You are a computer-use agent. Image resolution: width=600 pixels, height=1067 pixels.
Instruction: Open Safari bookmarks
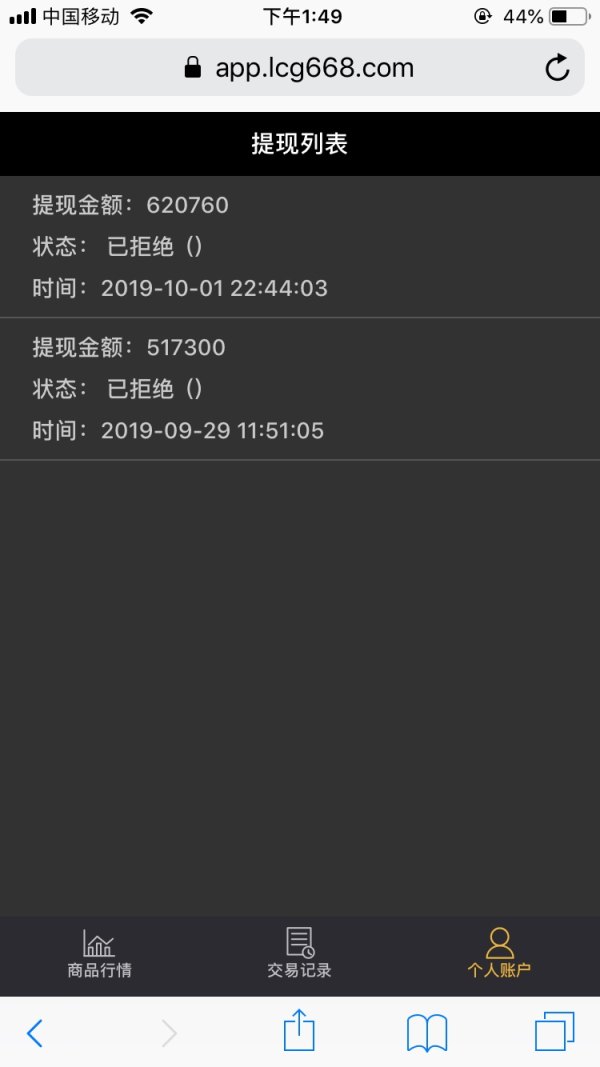pos(427,1032)
